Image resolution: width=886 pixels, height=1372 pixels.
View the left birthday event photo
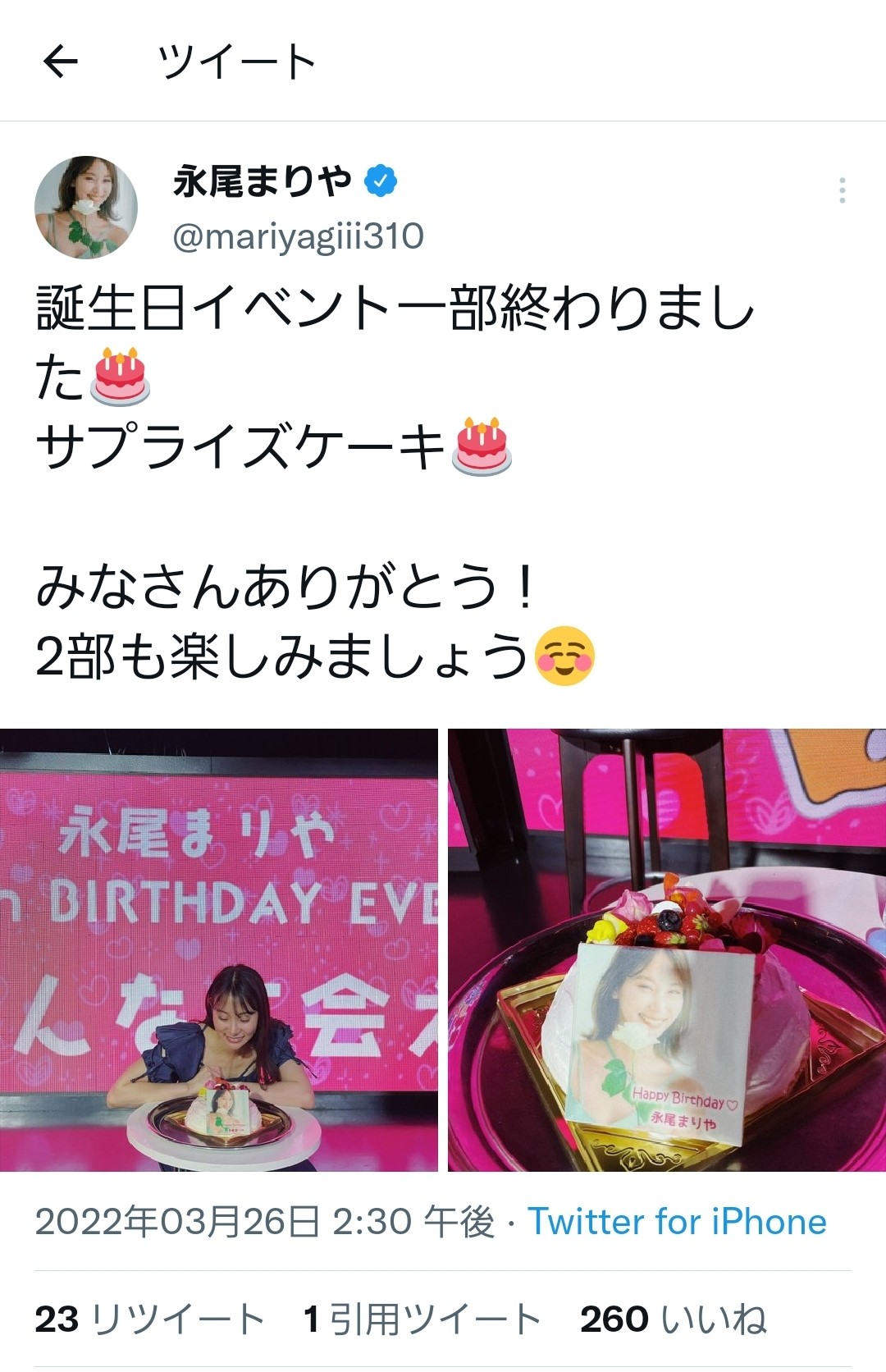(x=219, y=949)
